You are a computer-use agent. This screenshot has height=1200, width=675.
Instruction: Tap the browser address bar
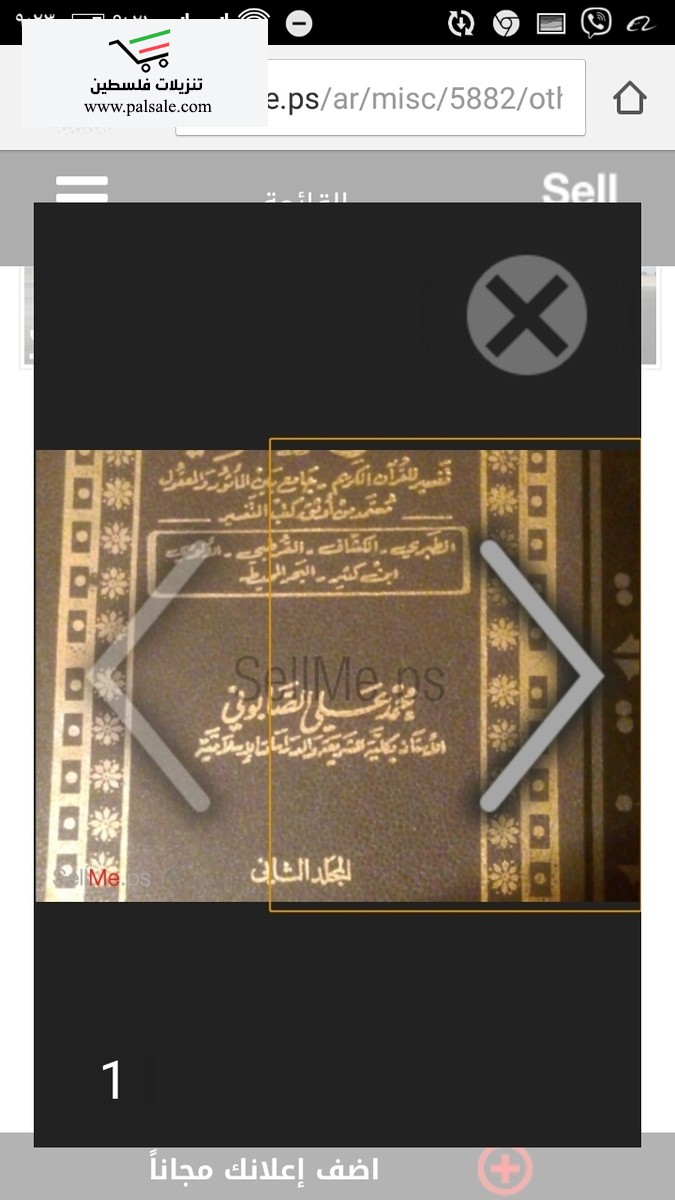pyautogui.click(x=380, y=98)
